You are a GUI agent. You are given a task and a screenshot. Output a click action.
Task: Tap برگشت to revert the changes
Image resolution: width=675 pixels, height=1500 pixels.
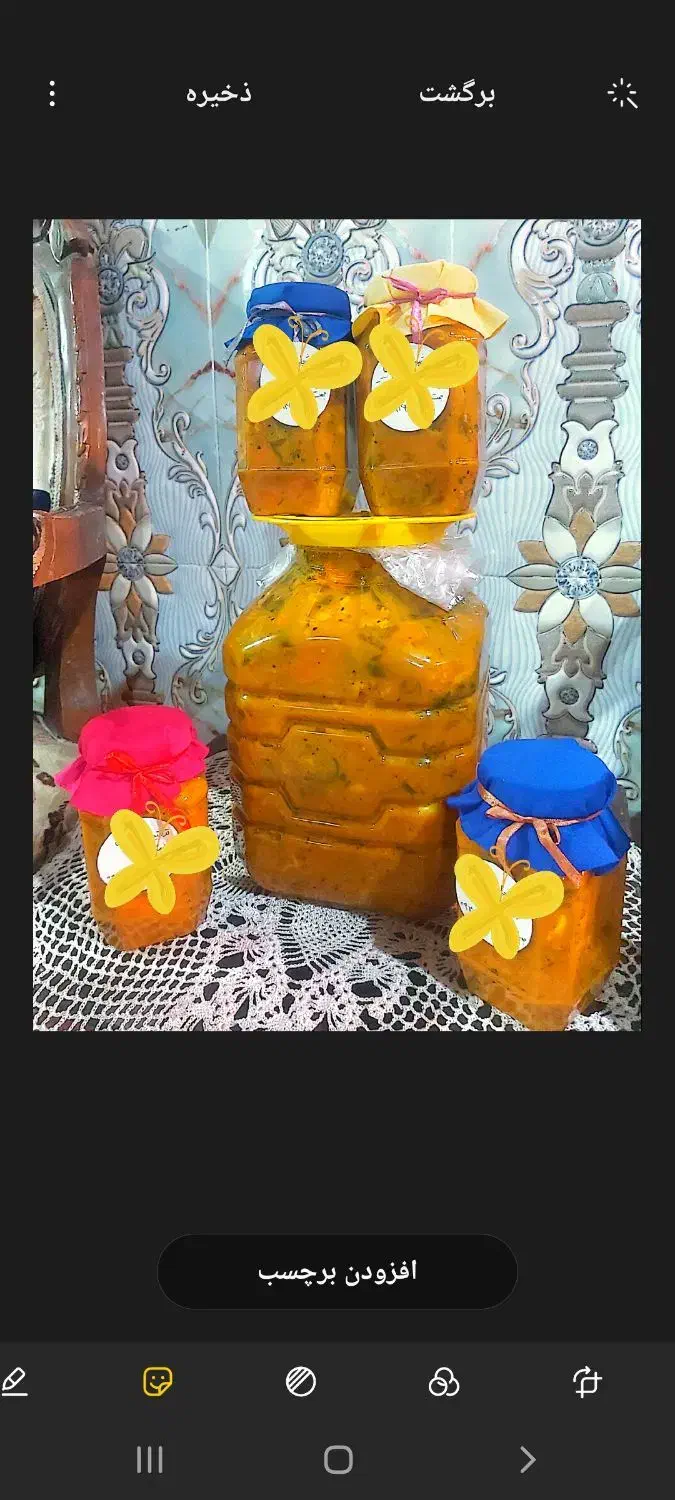[x=457, y=94]
